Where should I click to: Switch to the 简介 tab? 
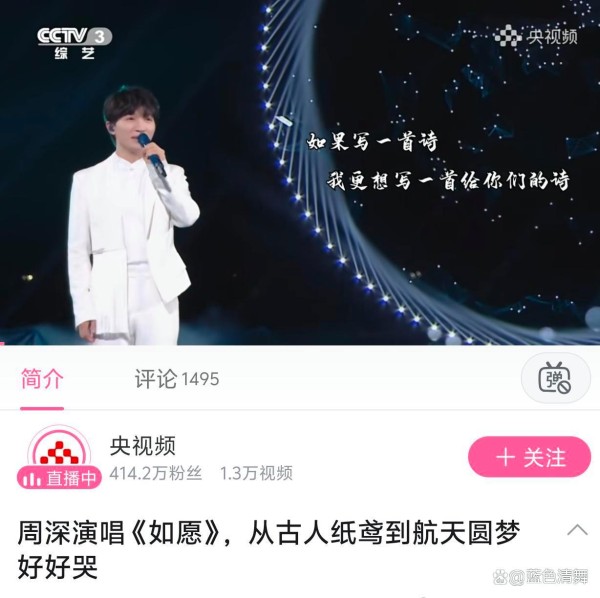[42, 379]
